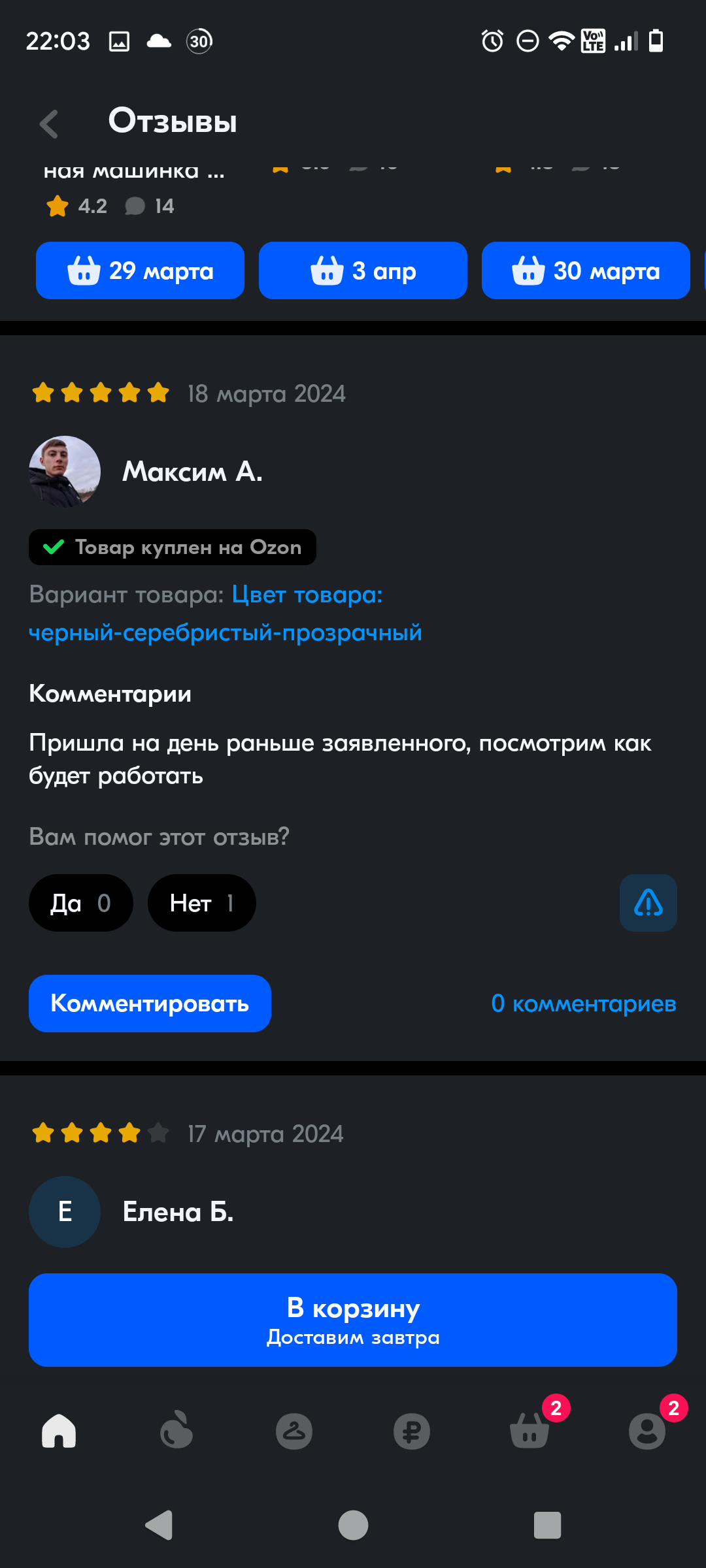The image size is (706, 1568).
Task: Open the cart tab with 2 items
Action: (529, 1431)
